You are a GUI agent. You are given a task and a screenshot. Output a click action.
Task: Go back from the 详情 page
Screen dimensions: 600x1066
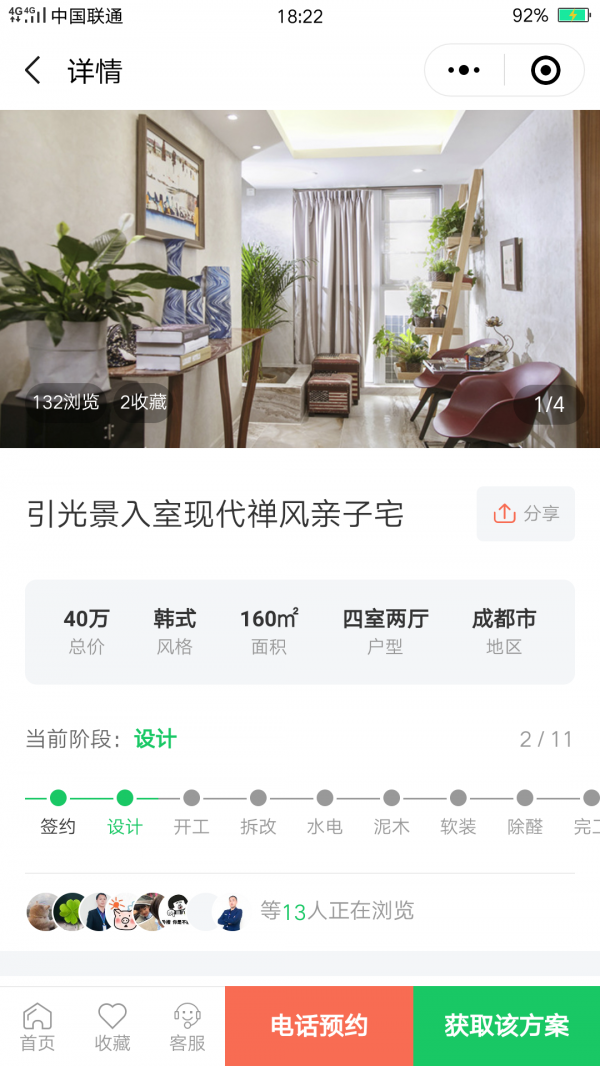click(33, 71)
